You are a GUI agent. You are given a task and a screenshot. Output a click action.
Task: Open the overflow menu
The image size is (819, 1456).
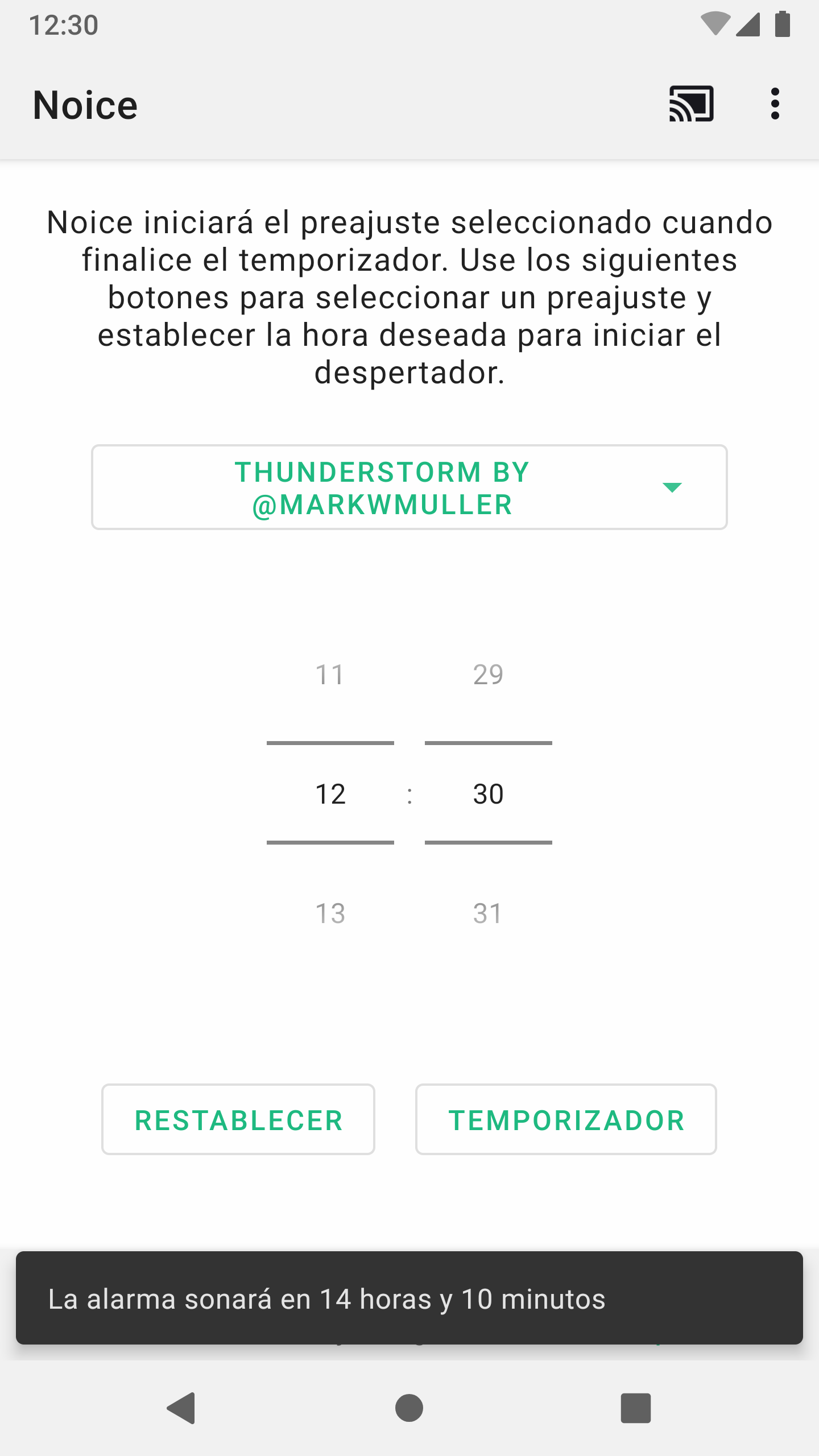coord(775,104)
